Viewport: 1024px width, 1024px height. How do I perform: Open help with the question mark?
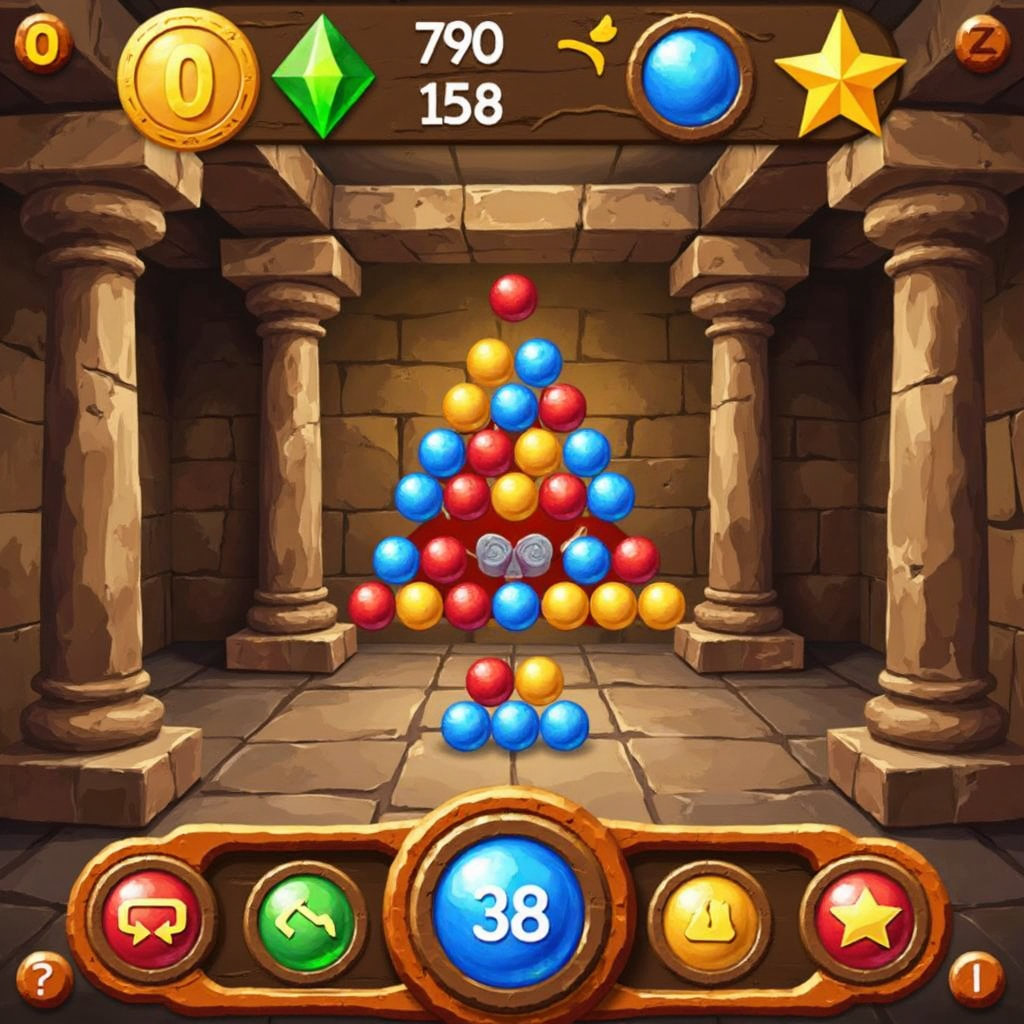point(44,979)
